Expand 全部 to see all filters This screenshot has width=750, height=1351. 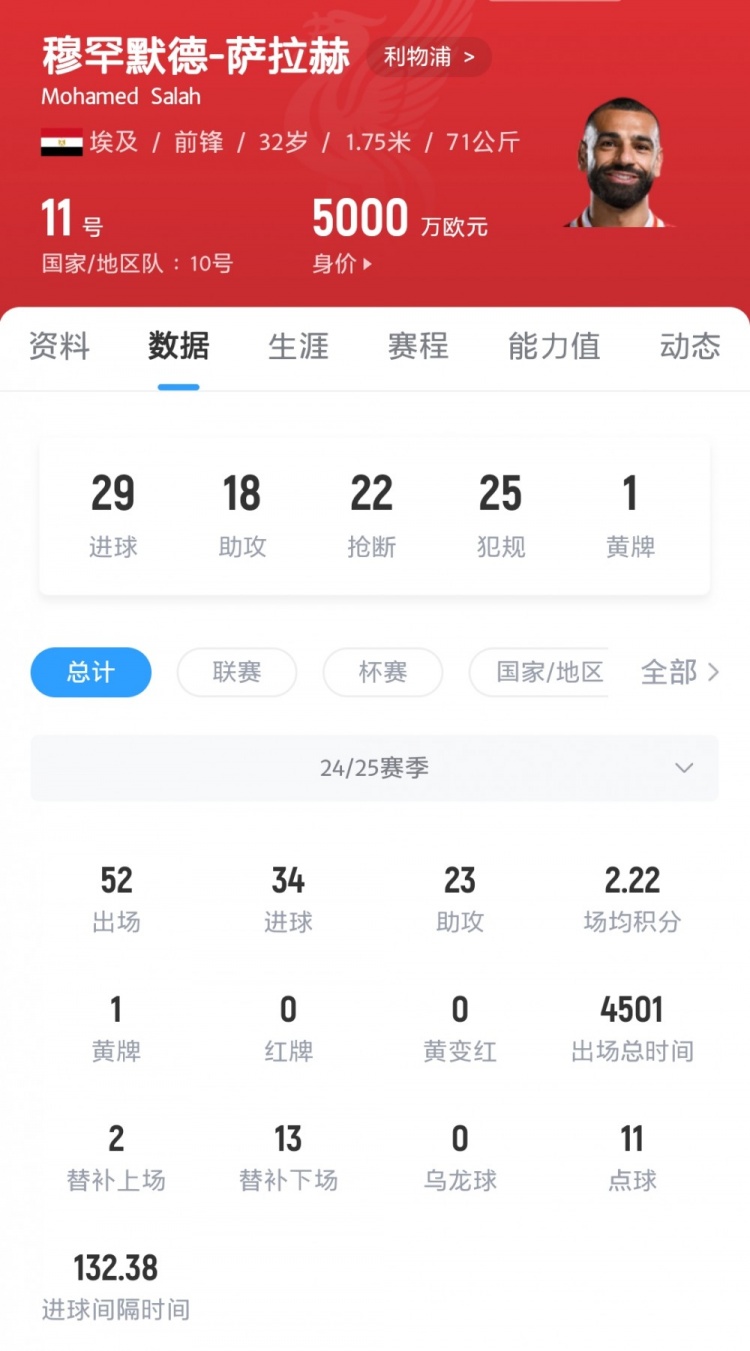(x=680, y=672)
